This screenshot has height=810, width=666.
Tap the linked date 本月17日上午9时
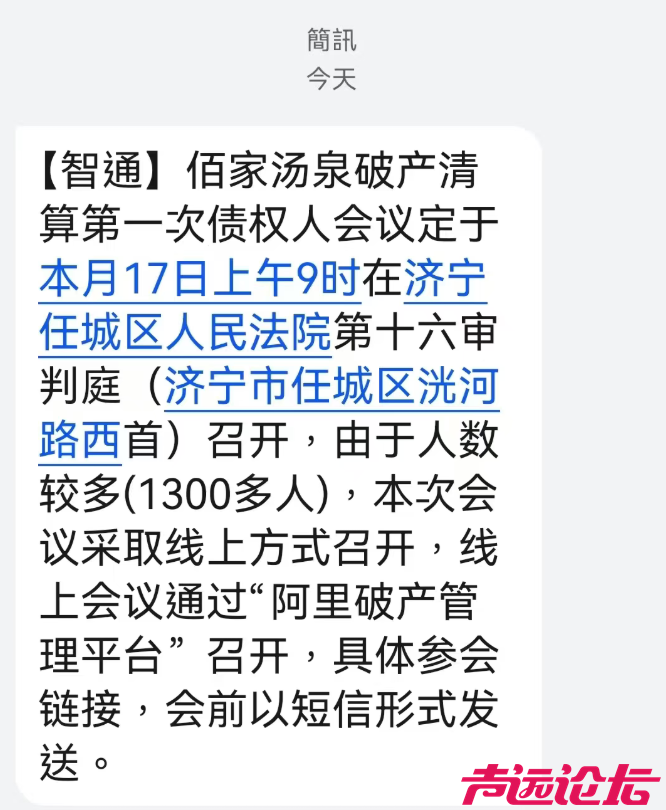coord(199,278)
